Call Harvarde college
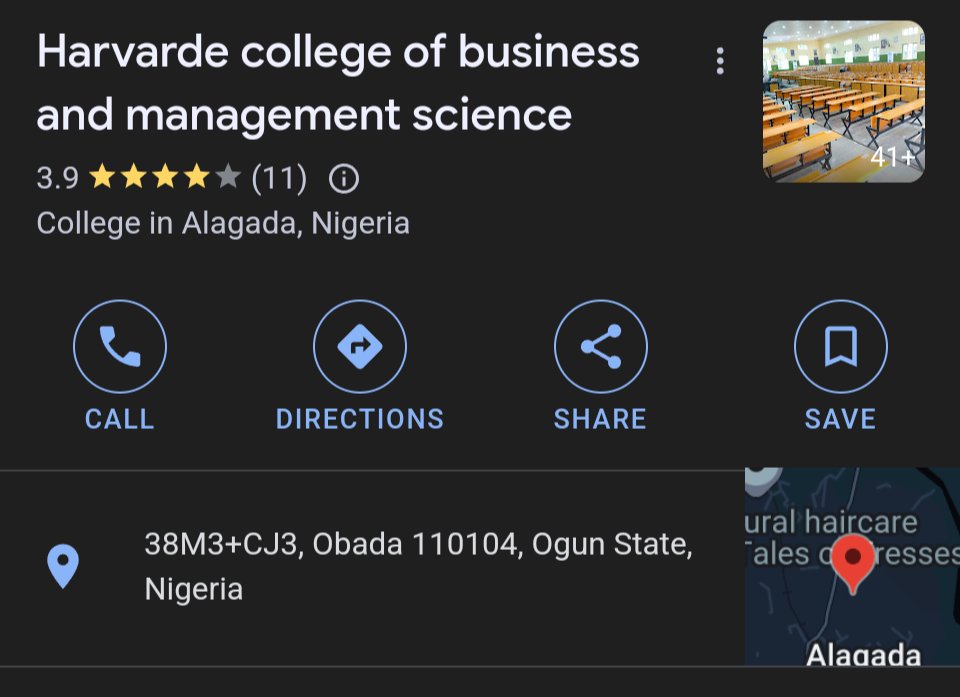 tap(120, 347)
